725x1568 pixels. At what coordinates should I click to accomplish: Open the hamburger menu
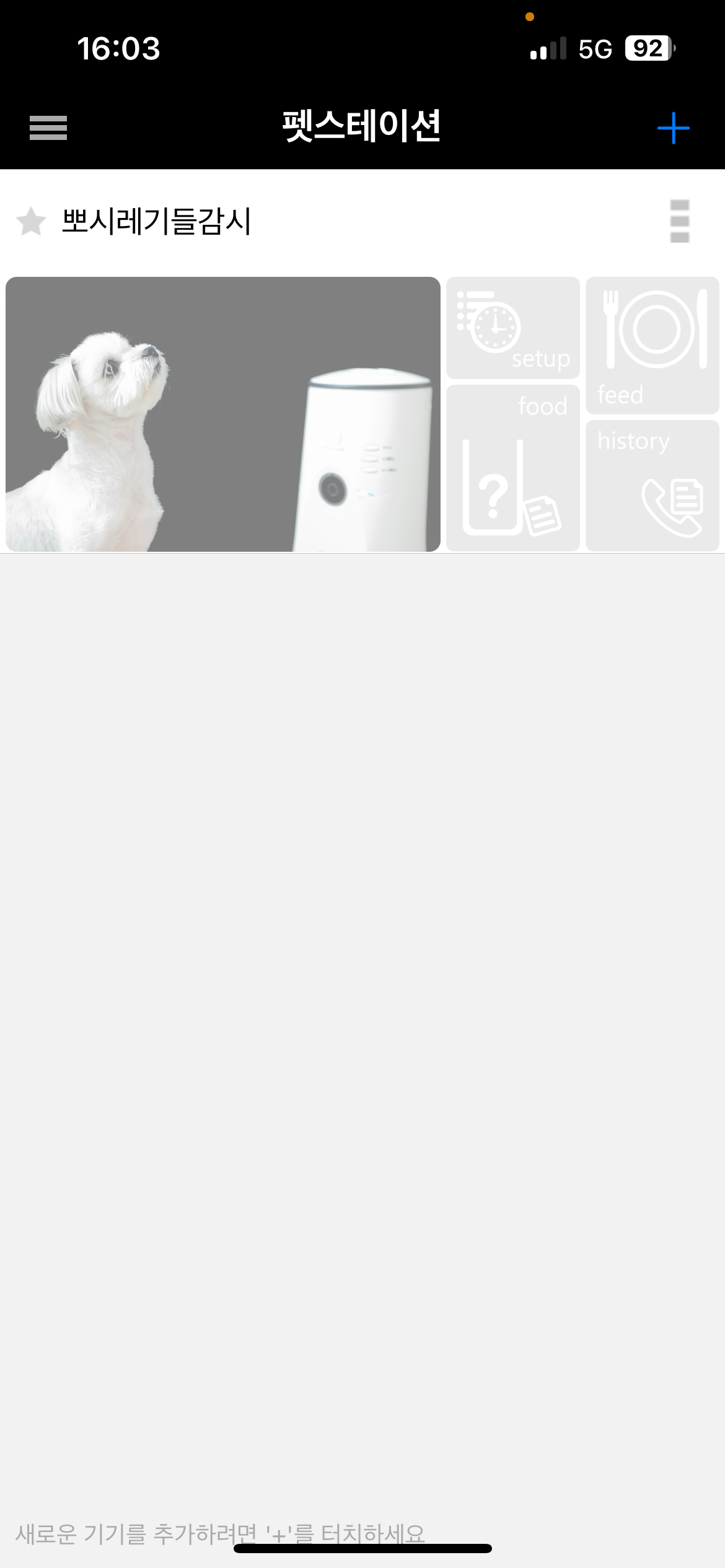(48, 128)
